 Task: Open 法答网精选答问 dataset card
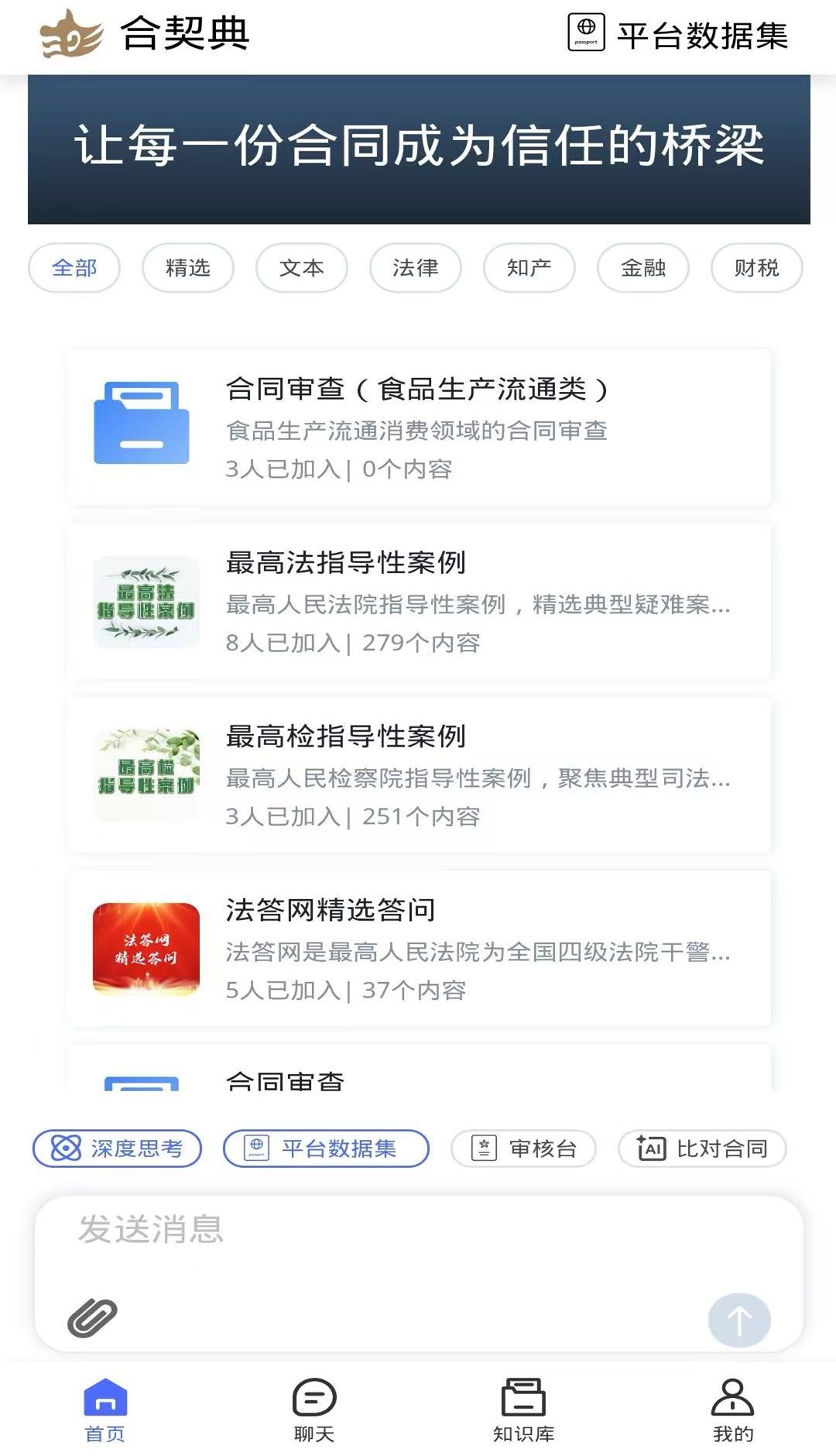coord(418,946)
